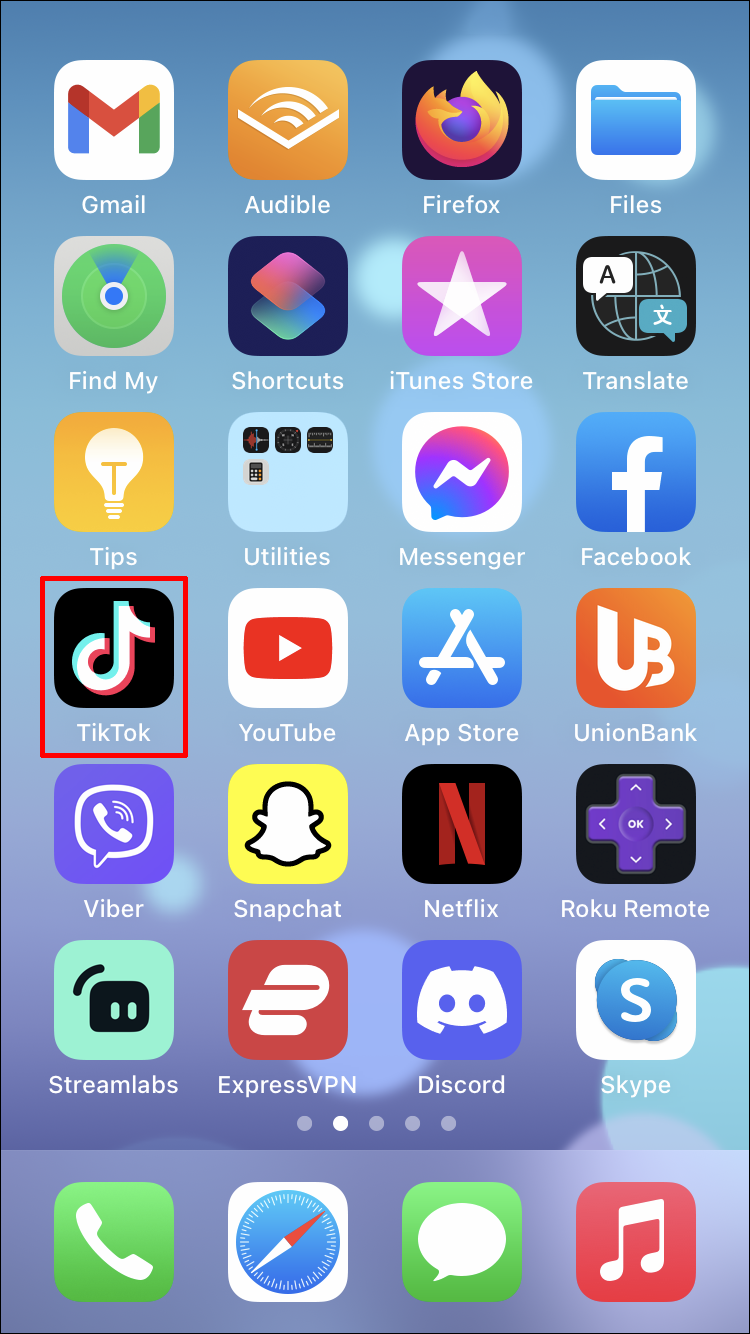Image resolution: width=750 pixels, height=1334 pixels.
Task: Open the Facebook app
Action: [x=636, y=472]
